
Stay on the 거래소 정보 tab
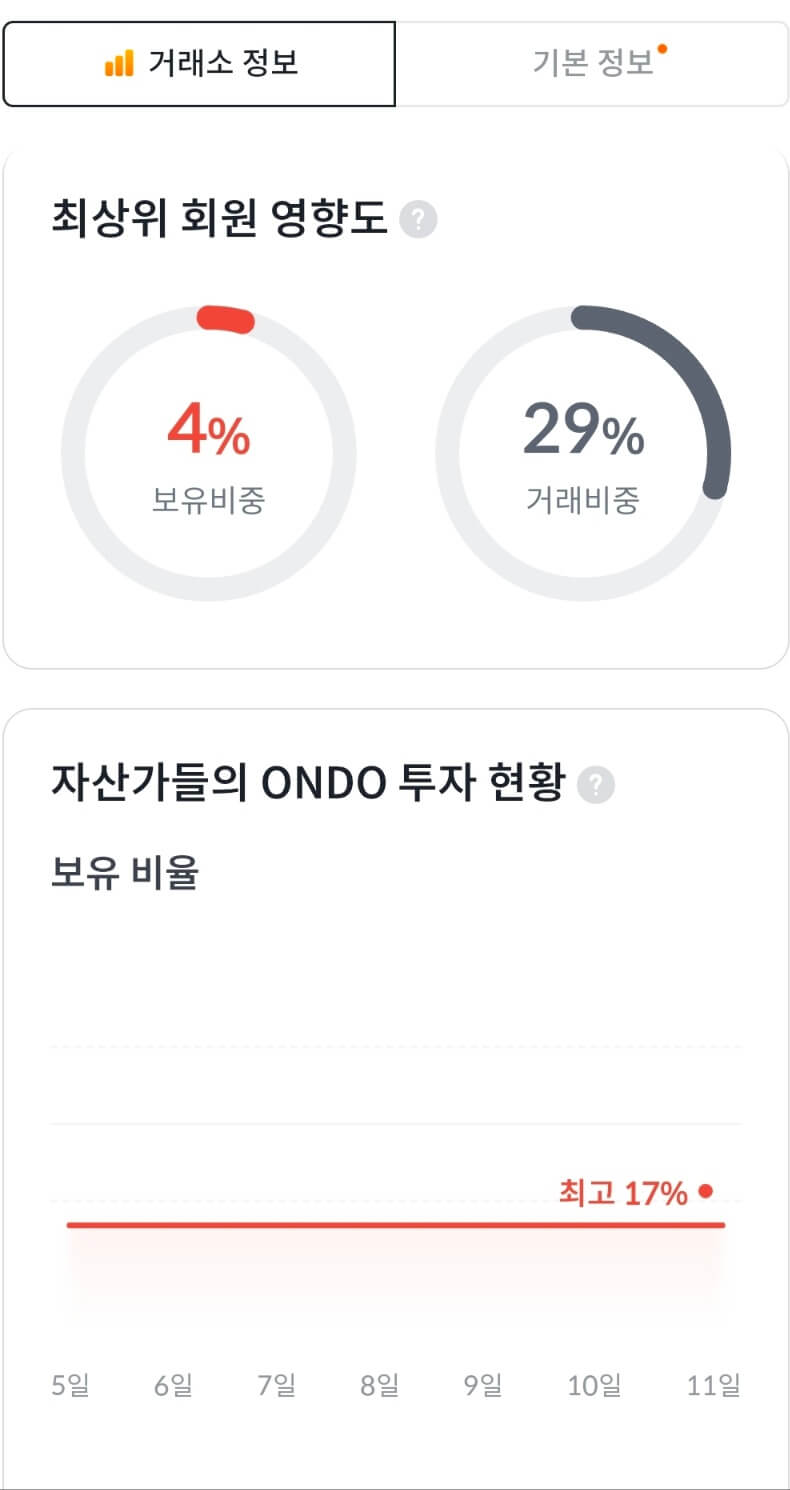pyautogui.click(x=200, y=62)
